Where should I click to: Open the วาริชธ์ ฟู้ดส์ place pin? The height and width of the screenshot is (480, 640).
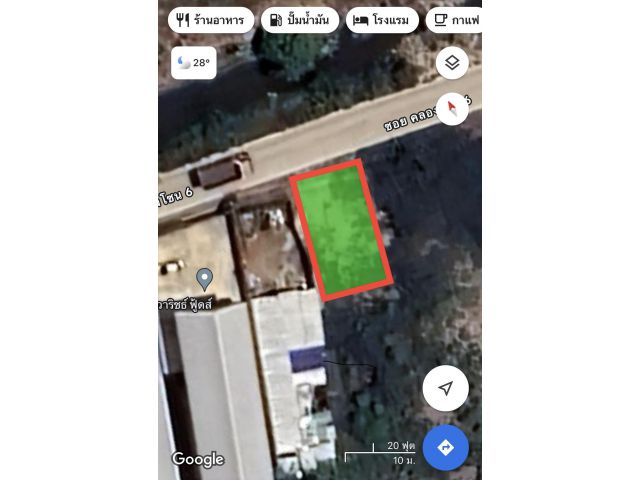204,279
